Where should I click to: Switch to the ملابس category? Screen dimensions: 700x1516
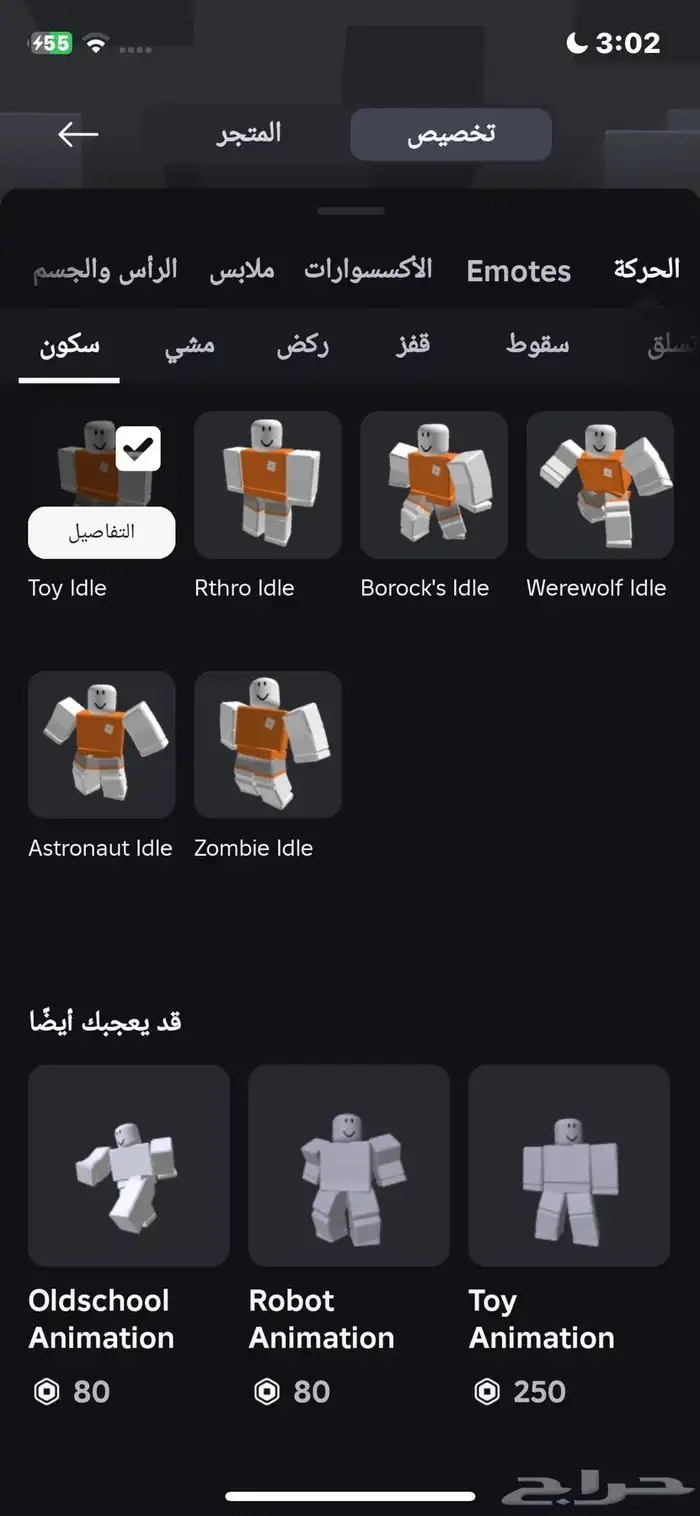[242, 271]
